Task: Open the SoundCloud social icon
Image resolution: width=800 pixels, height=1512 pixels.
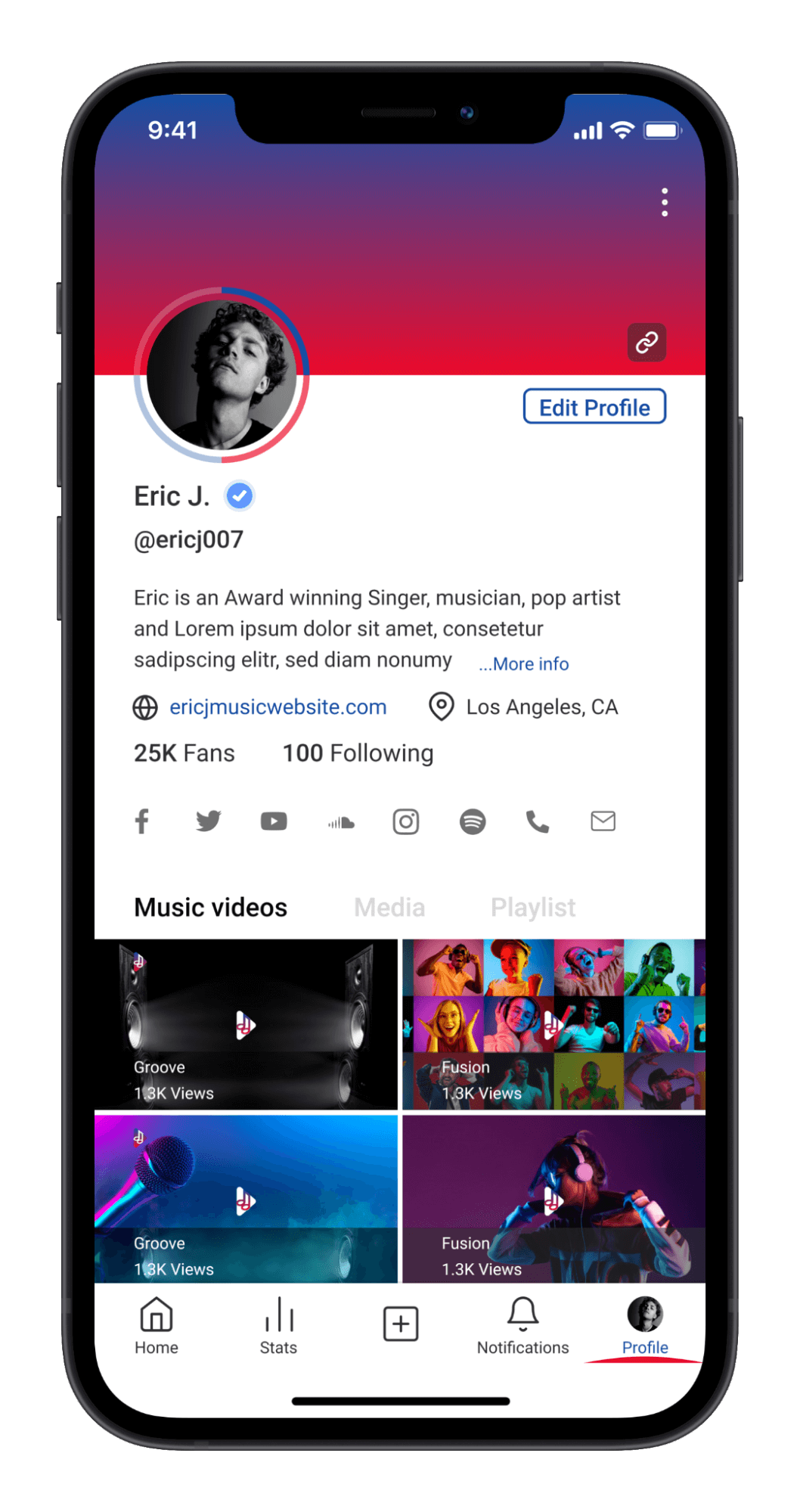Action: tap(341, 822)
